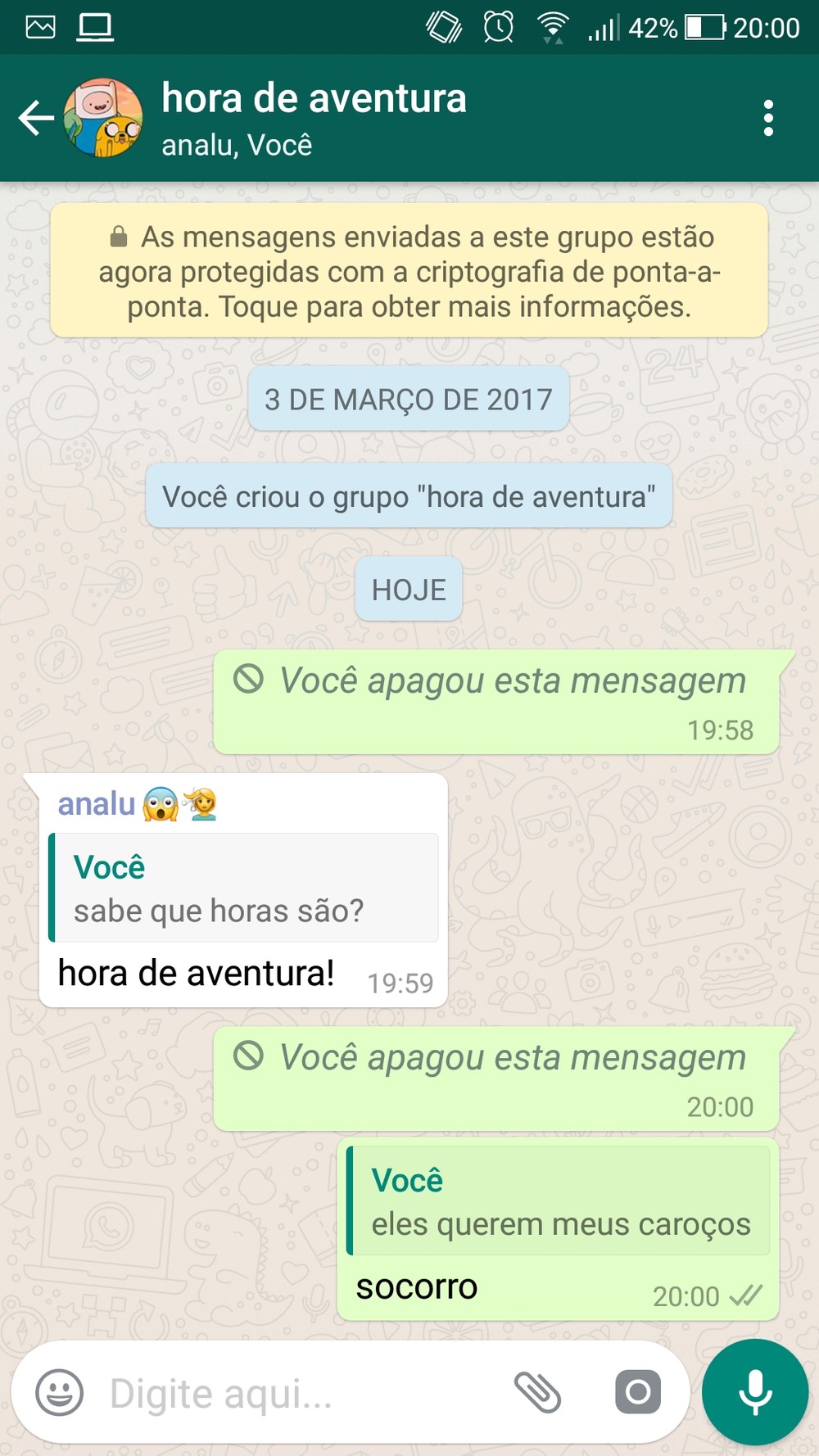This screenshot has width=819, height=1456.
Task: Tap the end-to-end encryption notice for details
Action: (409, 271)
